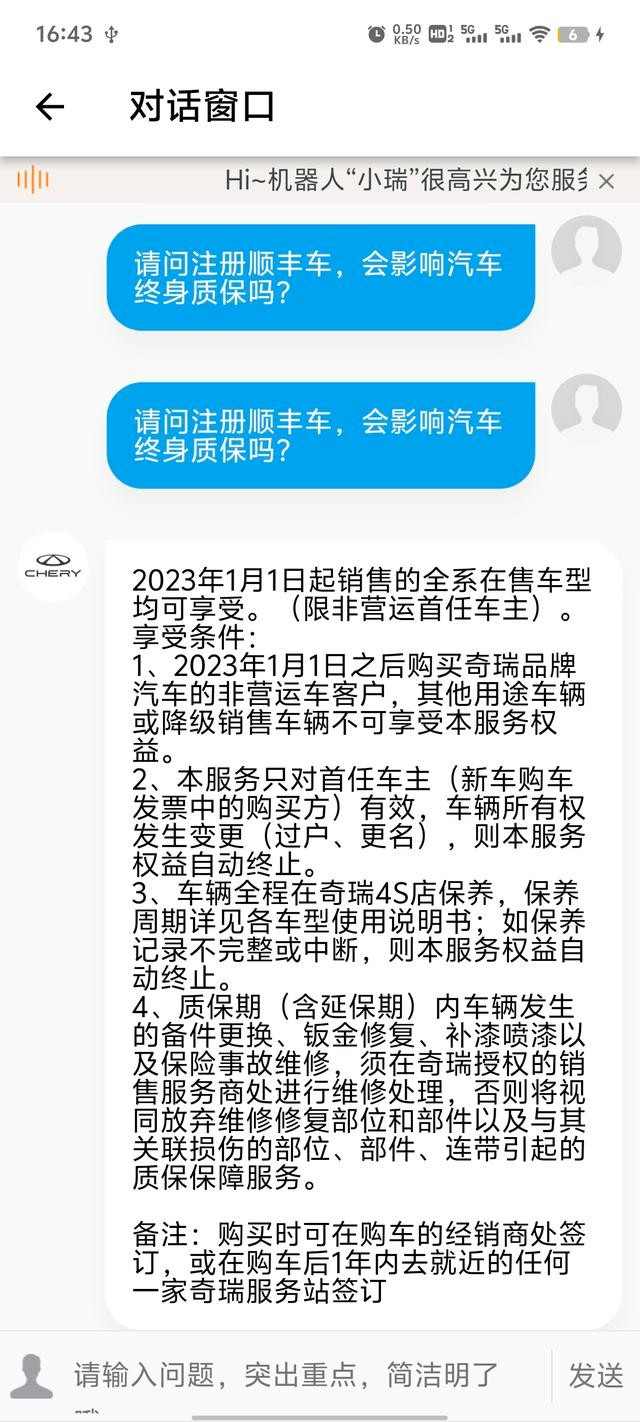Viewport: 640px width, 1422px height.
Task: Send the message with 发送
Action: click(596, 1375)
